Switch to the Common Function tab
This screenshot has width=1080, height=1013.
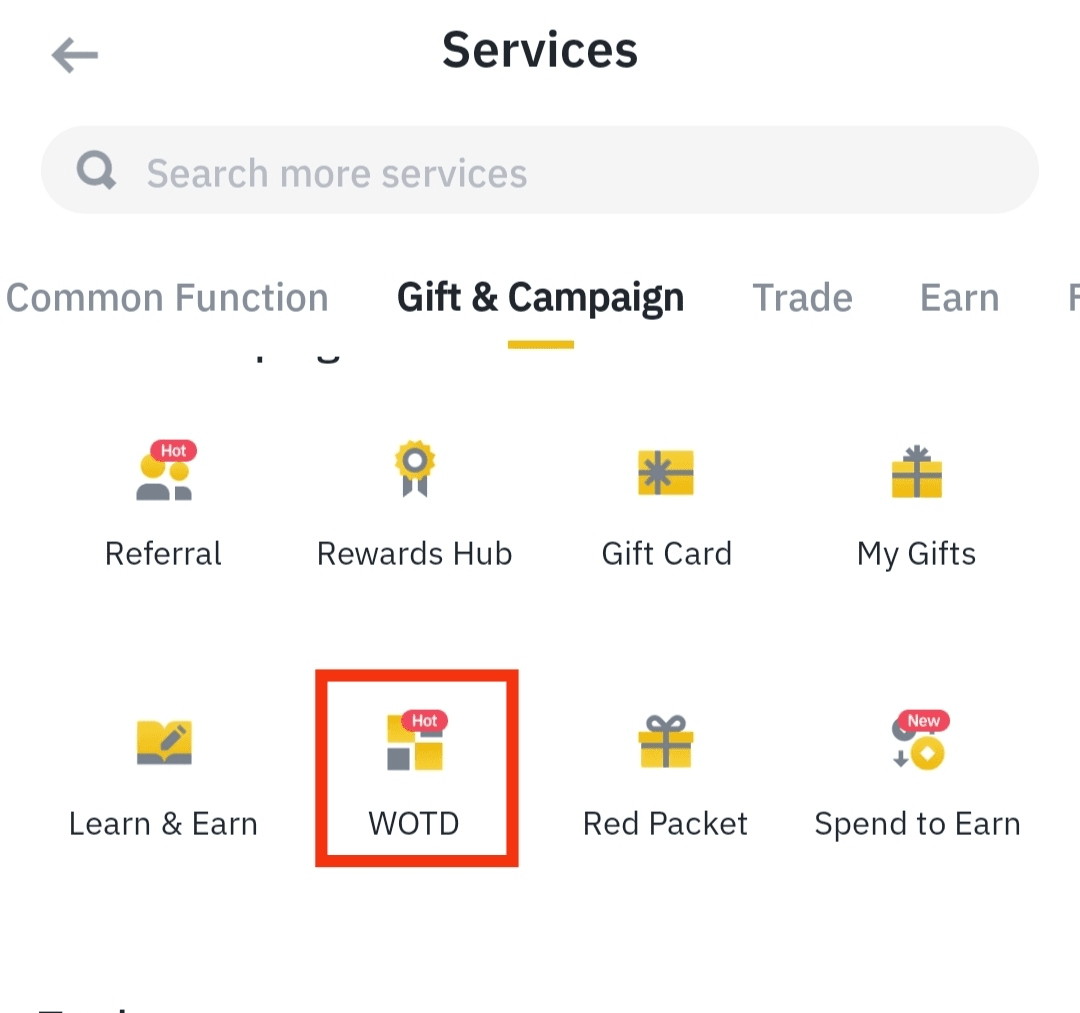pos(167,298)
